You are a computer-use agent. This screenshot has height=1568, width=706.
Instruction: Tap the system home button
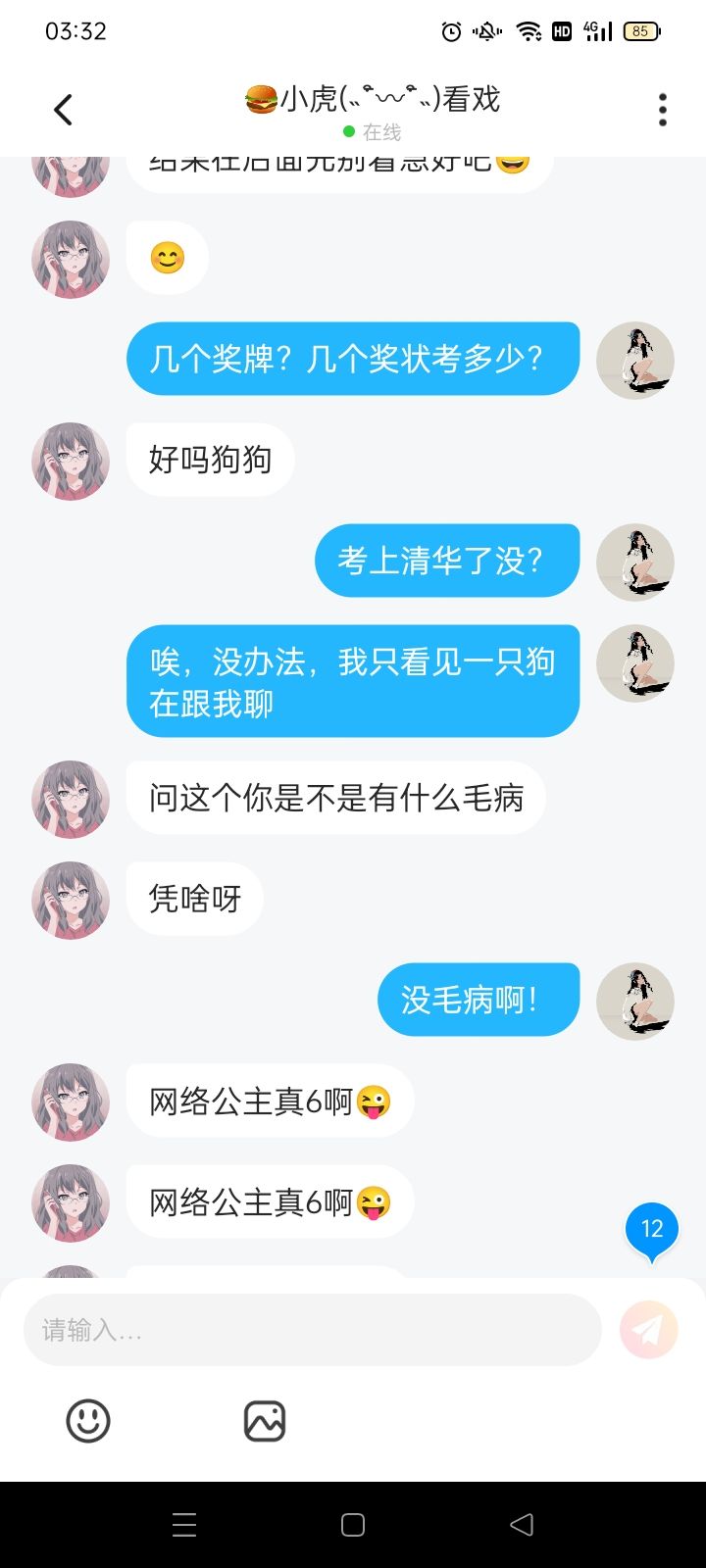click(x=353, y=1525)
